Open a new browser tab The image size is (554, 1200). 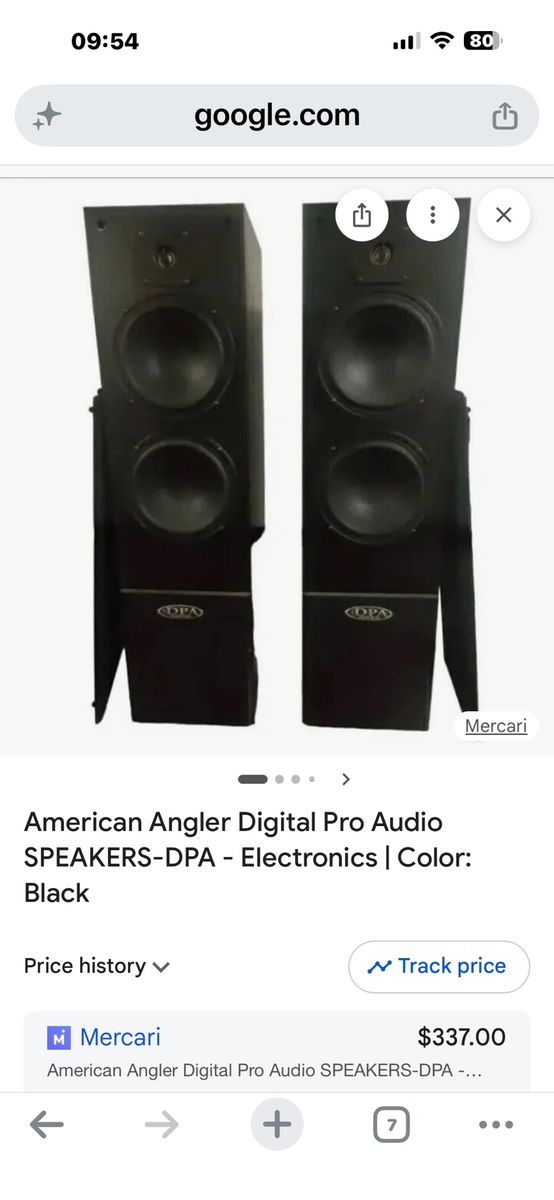(x=277, y=1125)
